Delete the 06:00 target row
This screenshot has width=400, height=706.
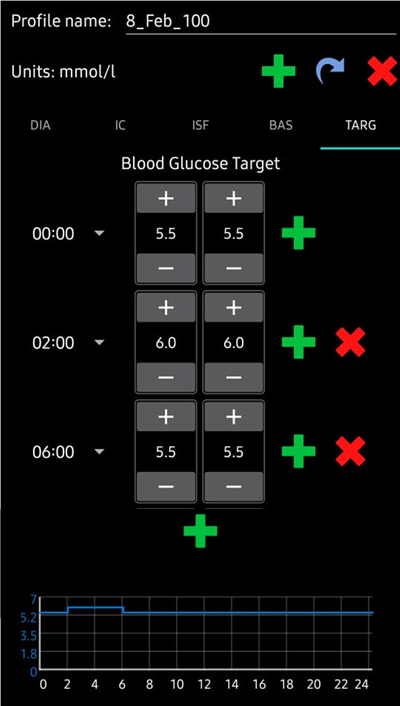[x=350, y=451]
